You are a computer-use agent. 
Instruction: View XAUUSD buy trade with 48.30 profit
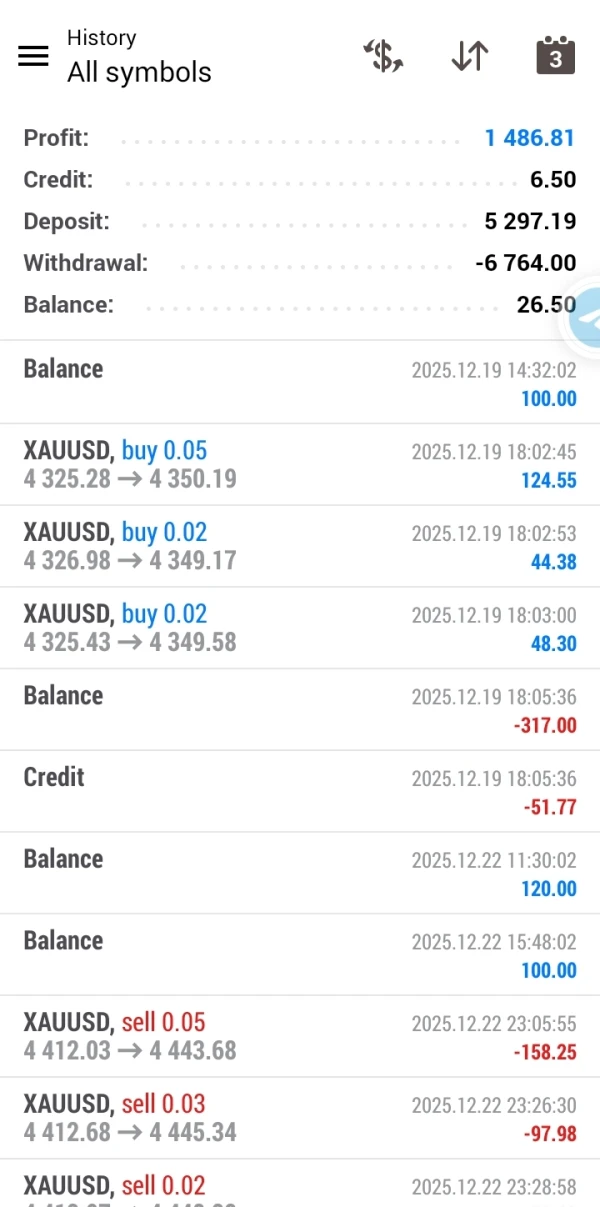(300, 628)
